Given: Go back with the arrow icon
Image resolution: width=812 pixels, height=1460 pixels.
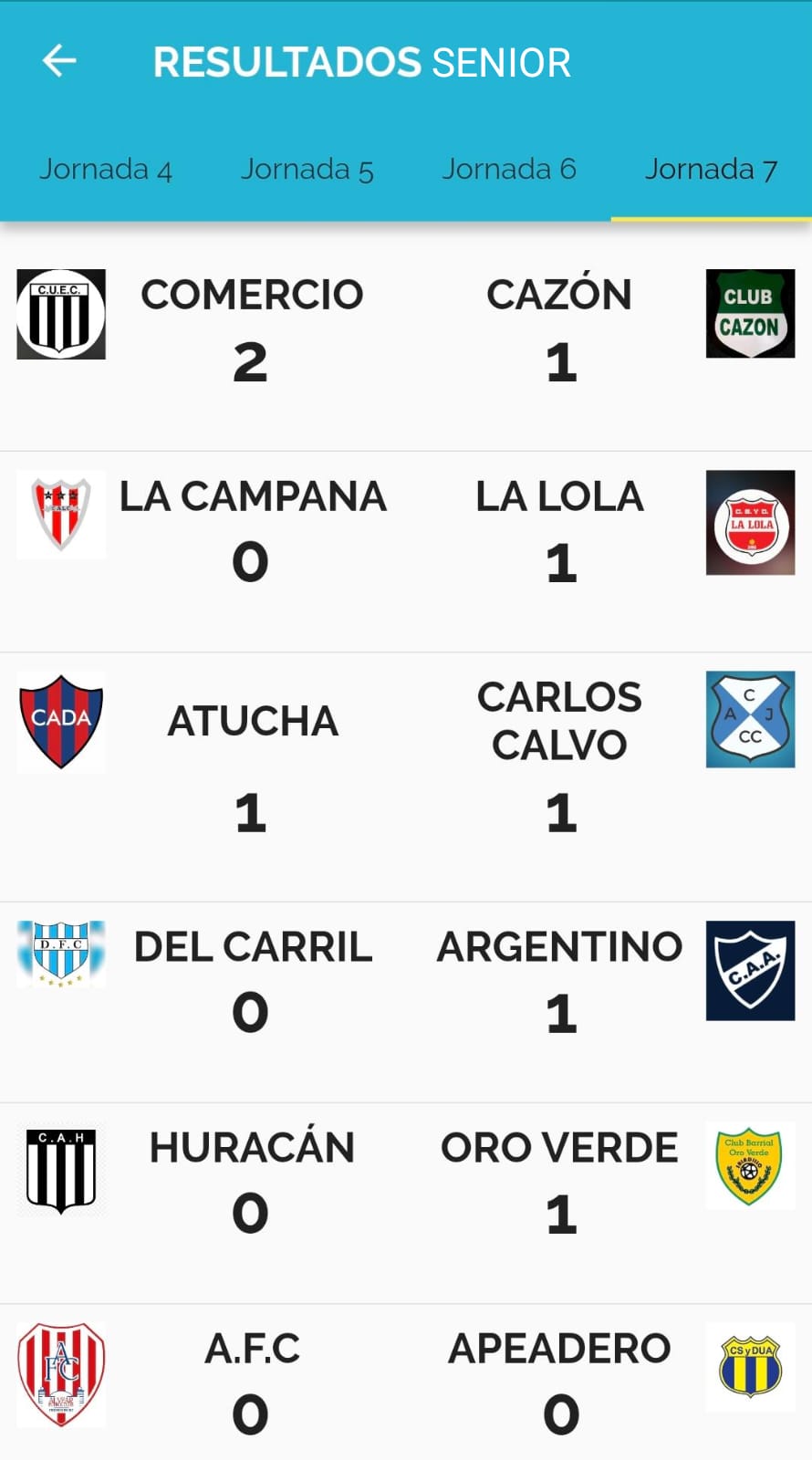Looking at the screenshot, I should 59,61.
